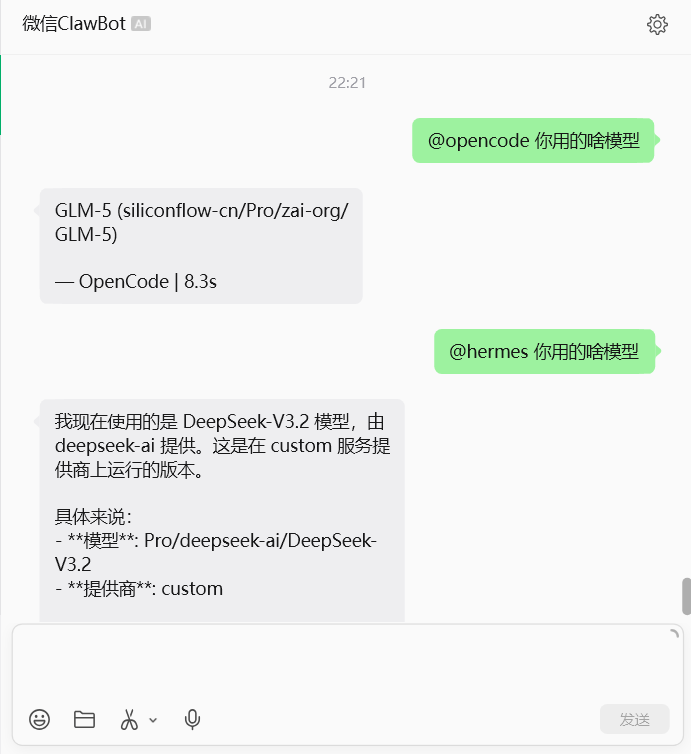Take a screenshot with scissors icon
Viewport: 691px width, 754px height.
click(x=129, y=719)
